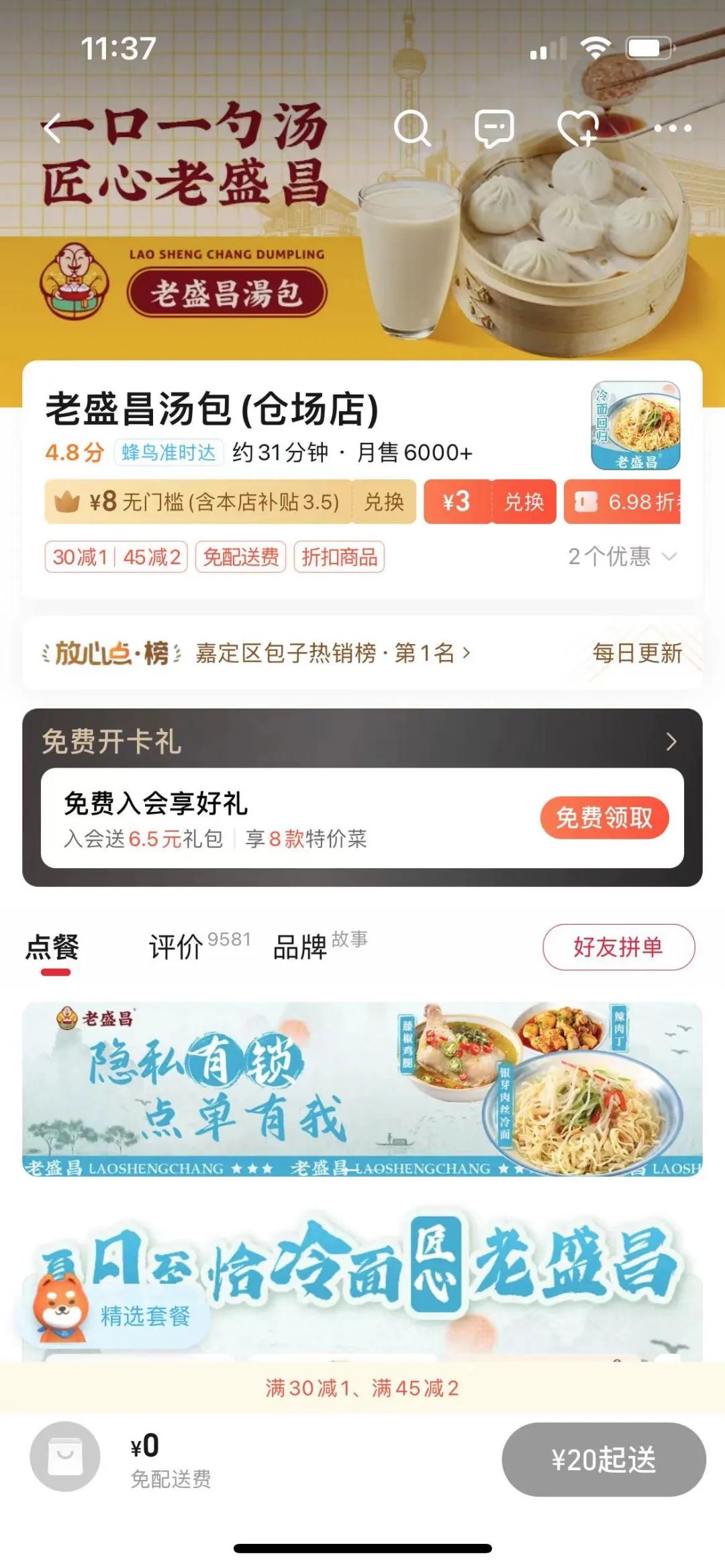Add this store to favorites

[x=578, y=127]
